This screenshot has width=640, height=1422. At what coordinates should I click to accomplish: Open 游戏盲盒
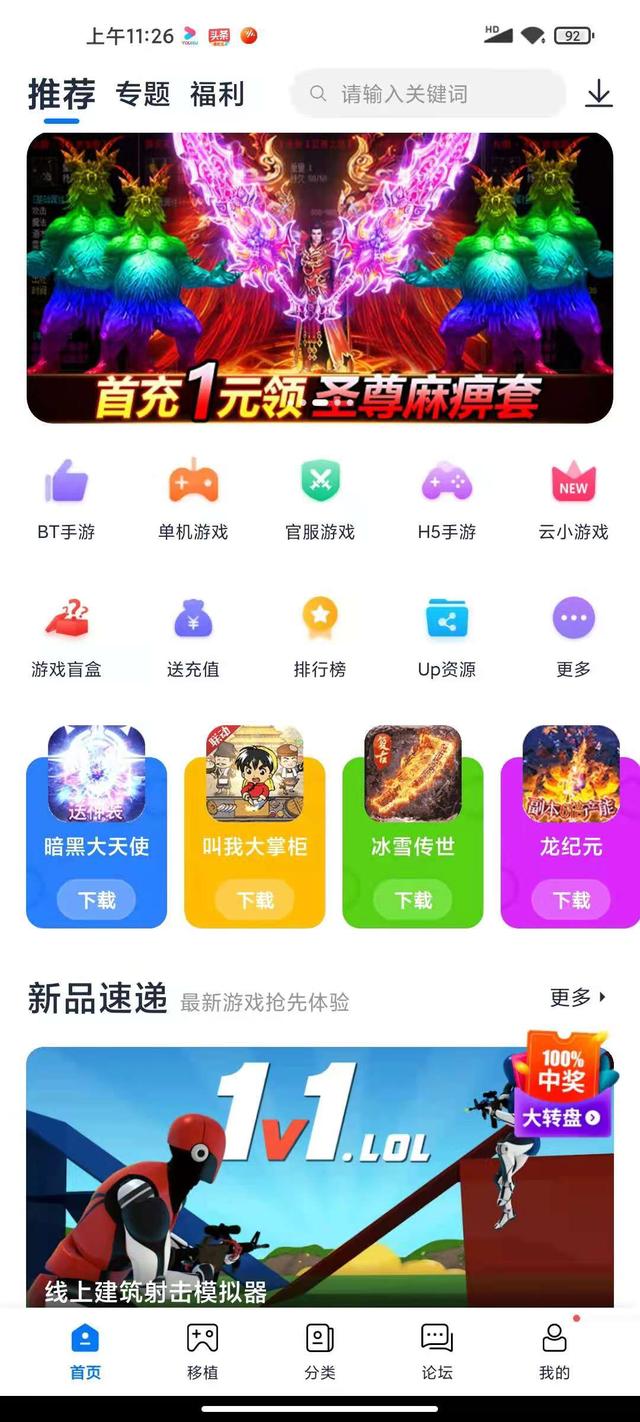[66, 637]
